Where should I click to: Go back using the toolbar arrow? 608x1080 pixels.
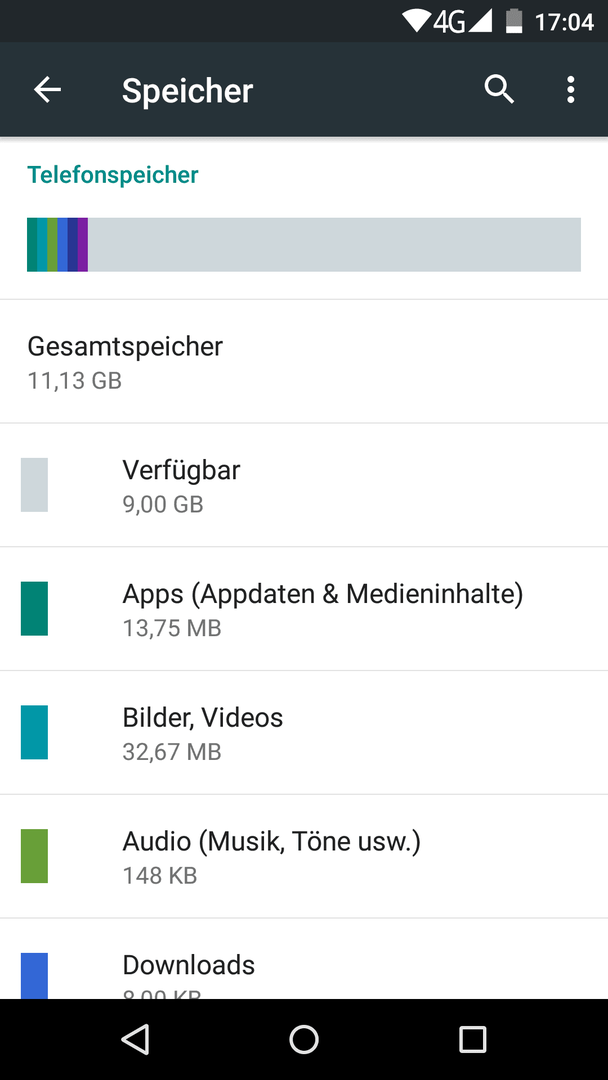tap(48, 90)
